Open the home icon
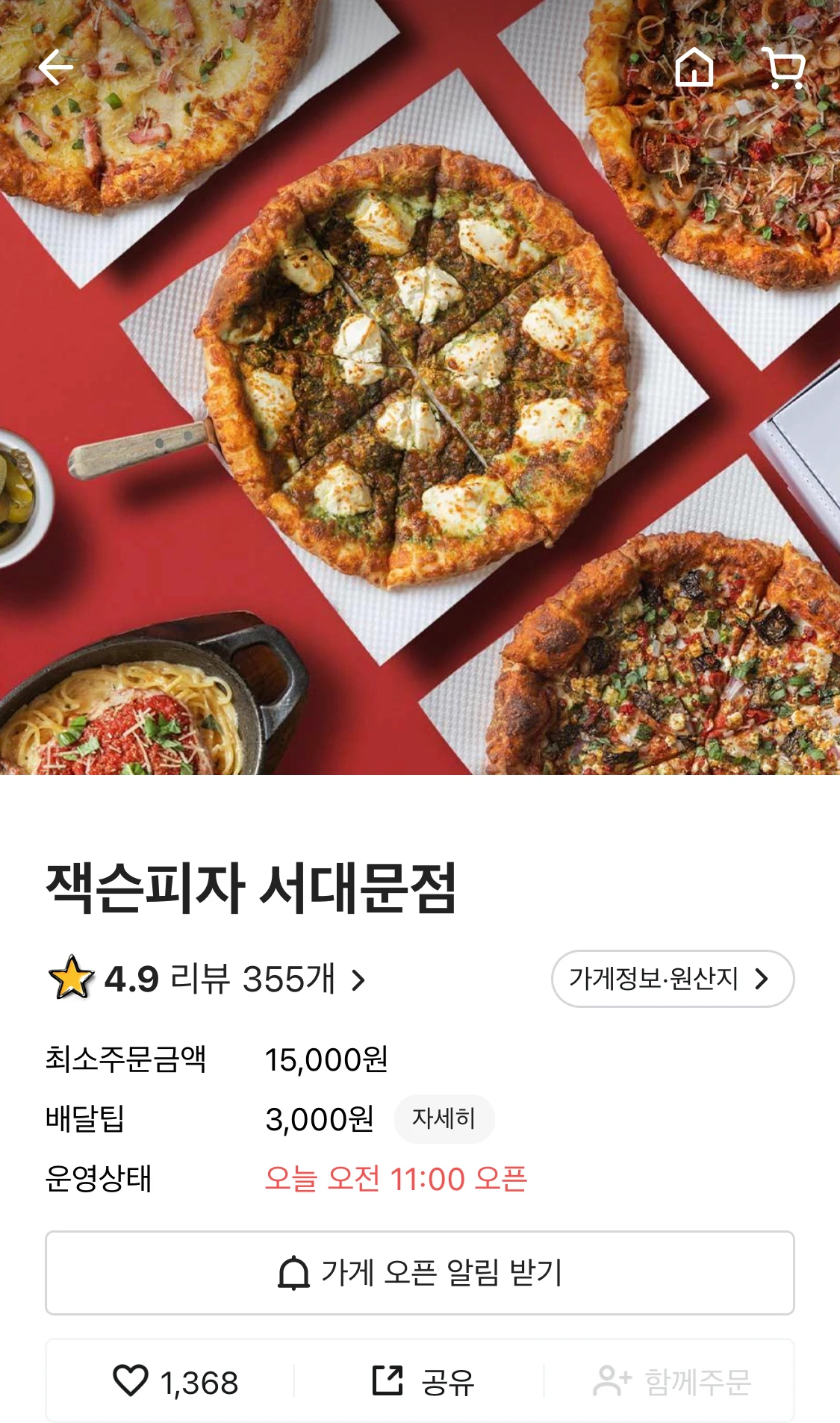Viewport: 840px width, 1423px height. (x=694, y=68)
